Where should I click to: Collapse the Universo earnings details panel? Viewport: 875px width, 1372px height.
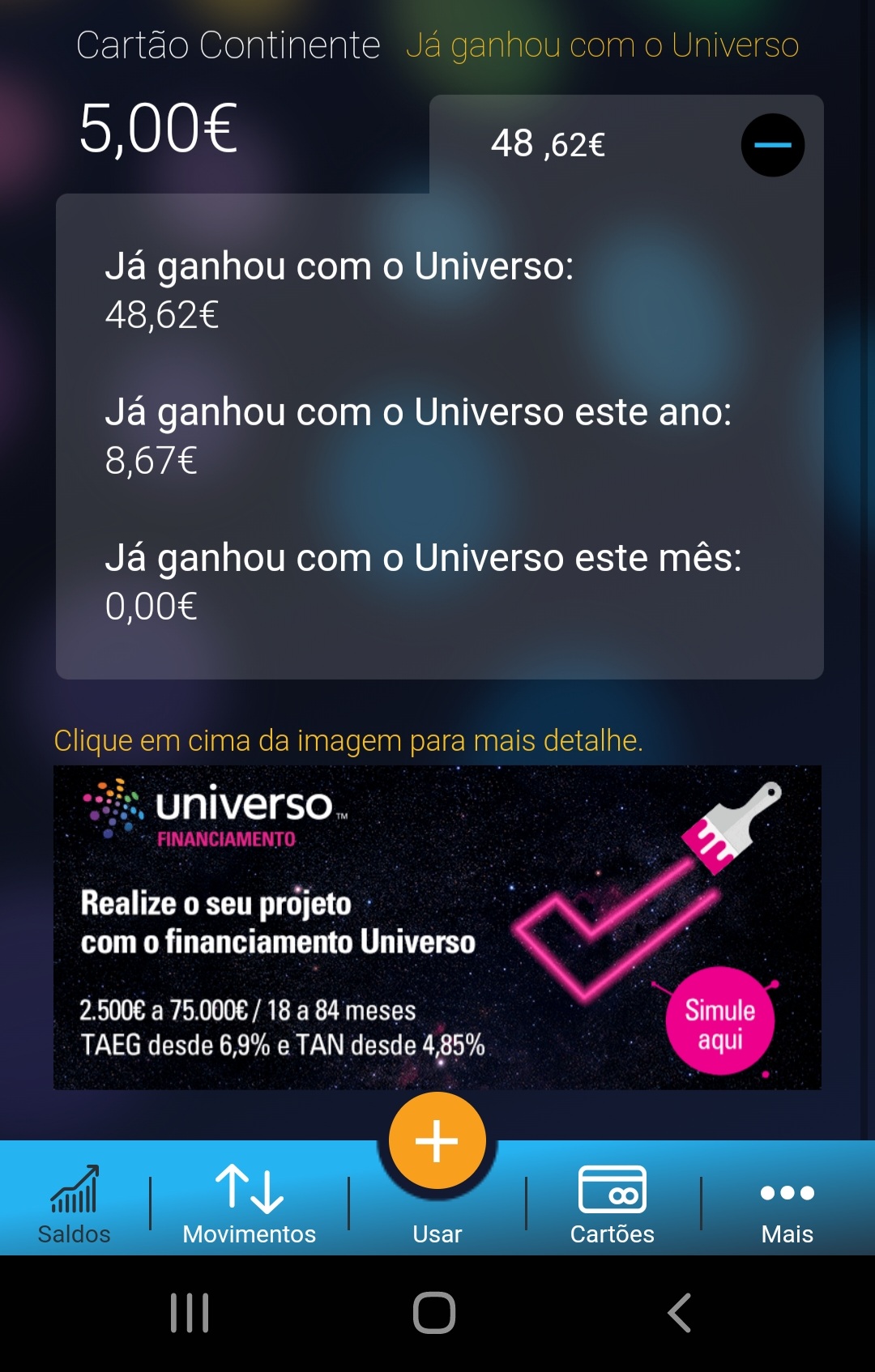772,145
